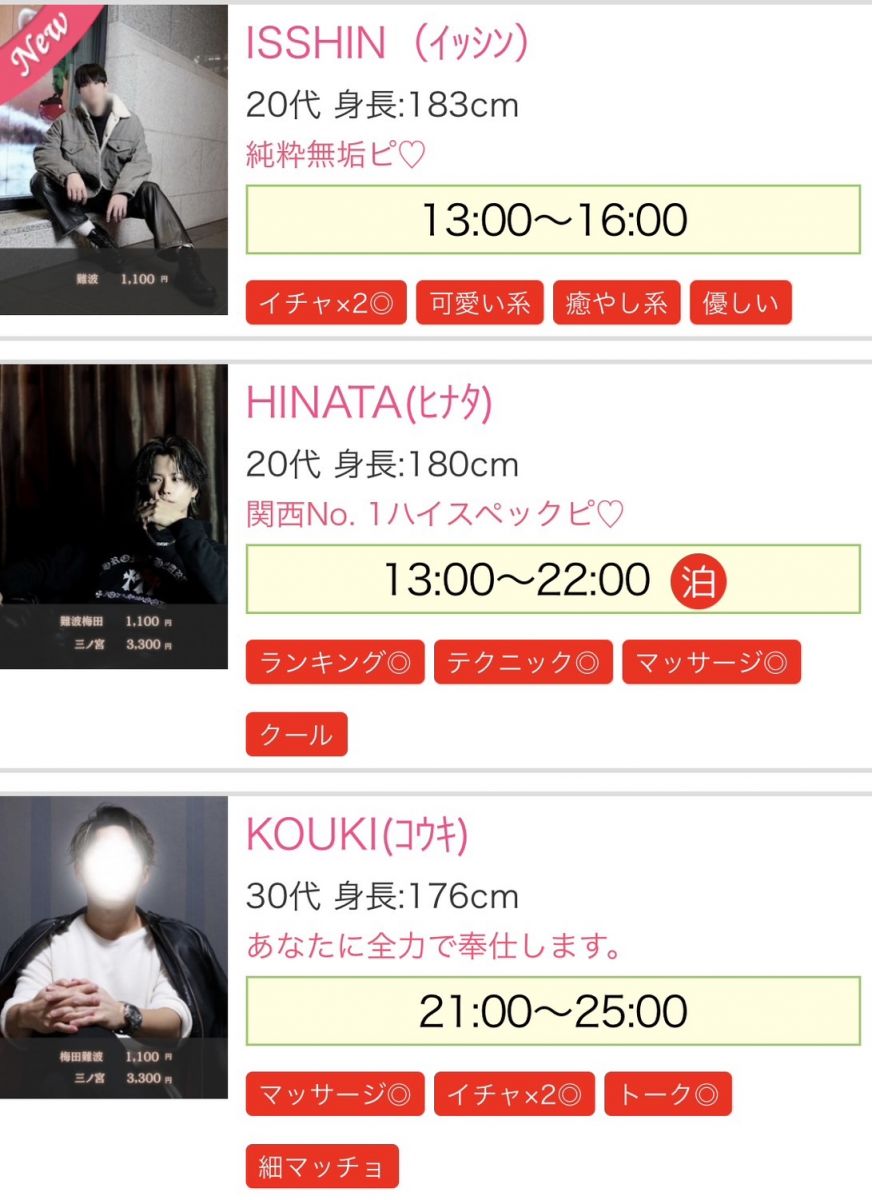Open the ISSHIN (イッシン) name link
Image resolution: width=872 pixels, height=1200 pixels.
386,44
